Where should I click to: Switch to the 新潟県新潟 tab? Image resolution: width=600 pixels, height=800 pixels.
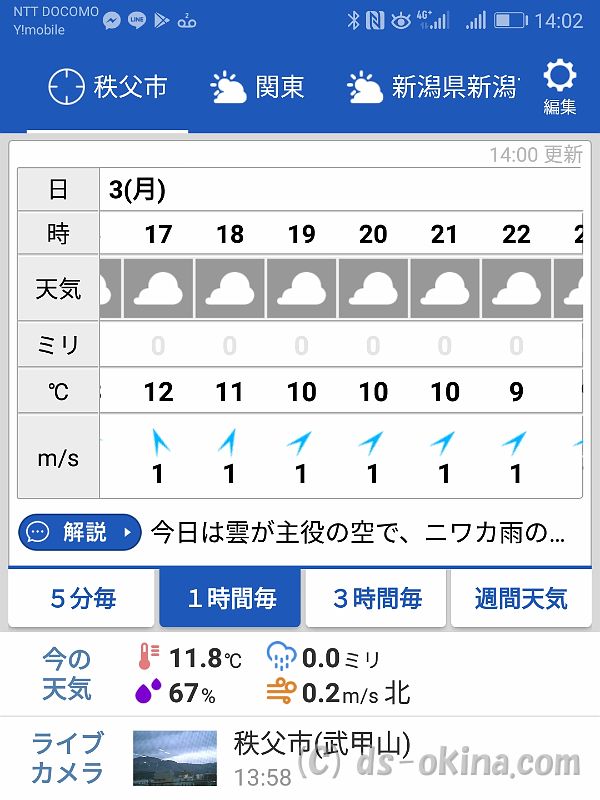click(434, 88)
